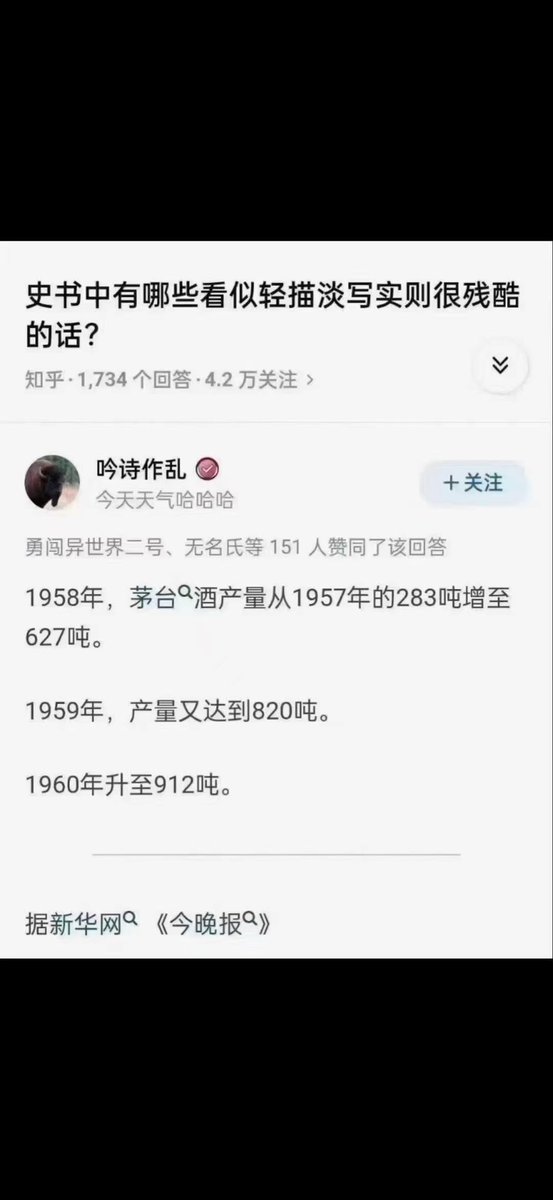Open the 1,734 answers and followers link
This screenshot has width=553, height=1200.
[170, 380]
